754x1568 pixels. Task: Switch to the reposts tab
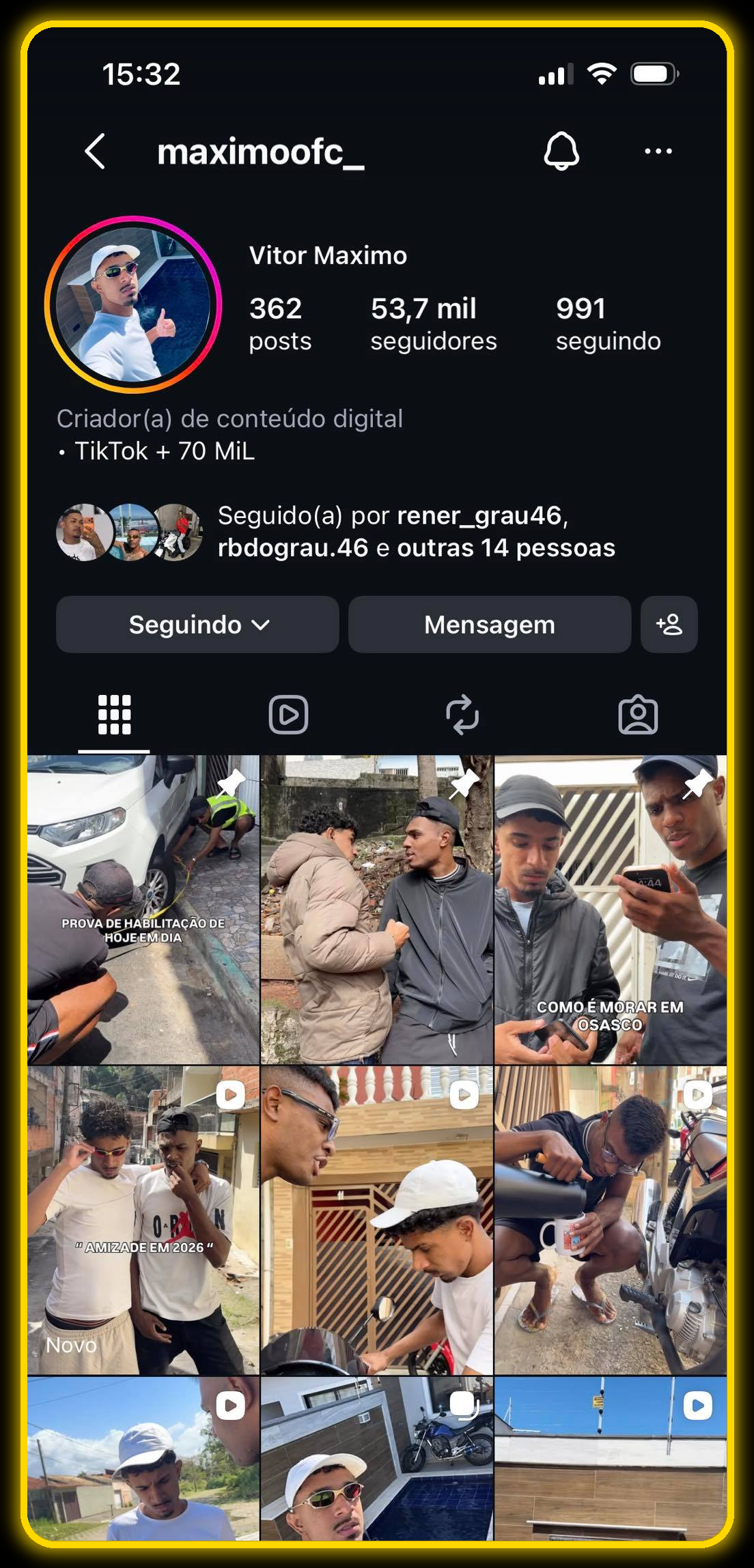click(x=462, y=715)
